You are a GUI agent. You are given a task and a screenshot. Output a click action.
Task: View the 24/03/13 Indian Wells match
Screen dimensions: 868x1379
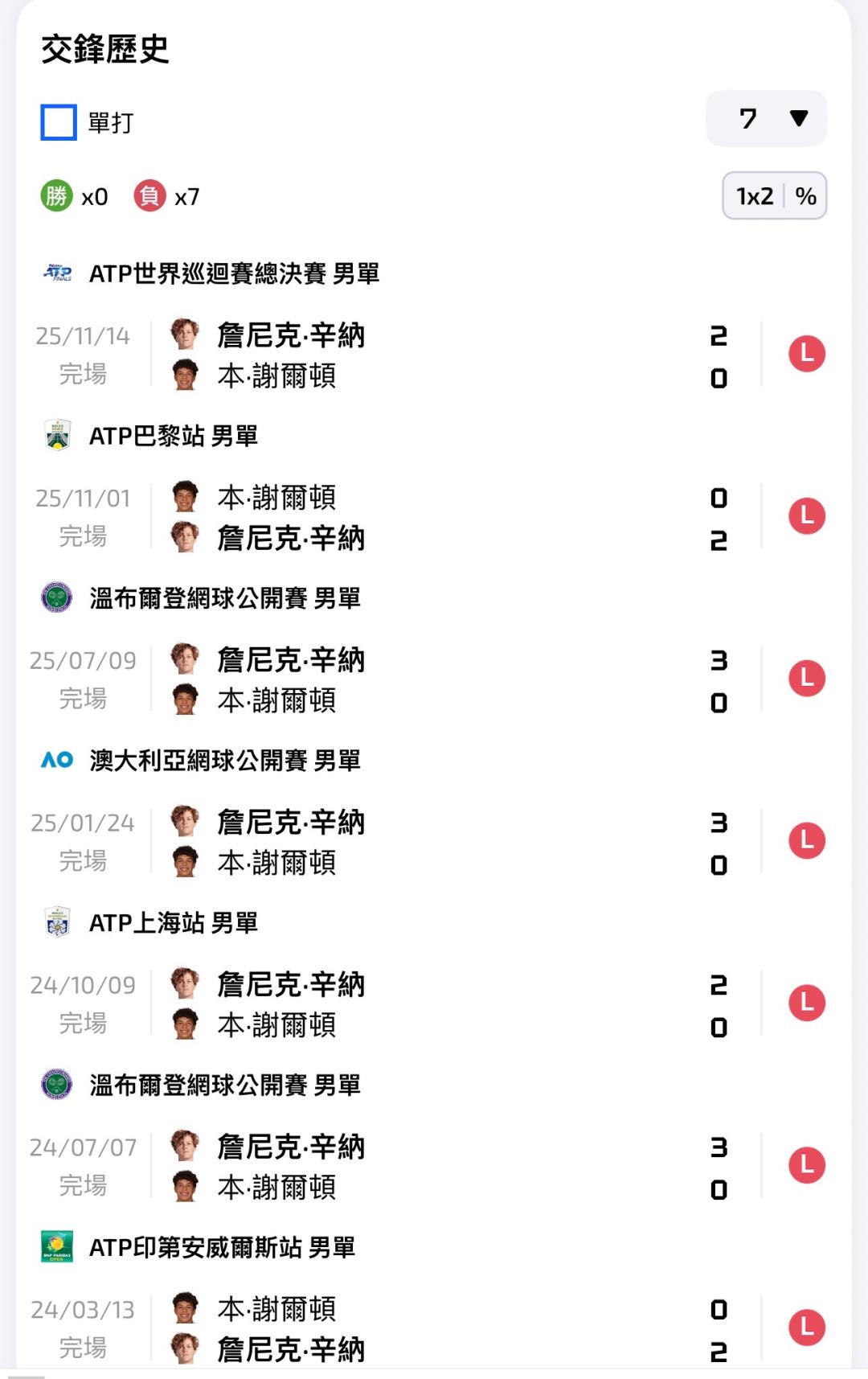coord(434,1329)
